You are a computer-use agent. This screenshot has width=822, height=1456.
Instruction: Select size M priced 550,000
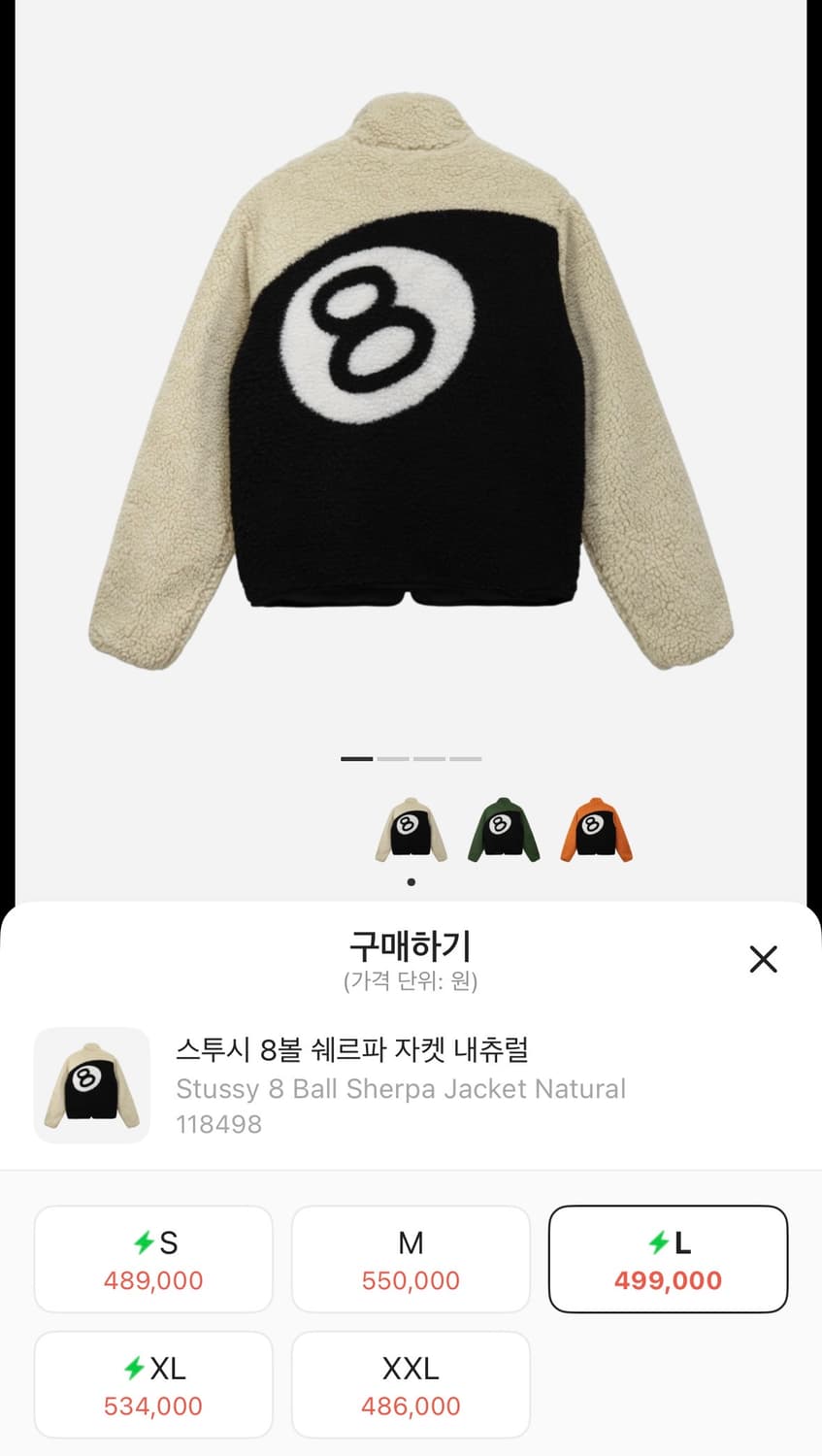tap(411, 1259)
